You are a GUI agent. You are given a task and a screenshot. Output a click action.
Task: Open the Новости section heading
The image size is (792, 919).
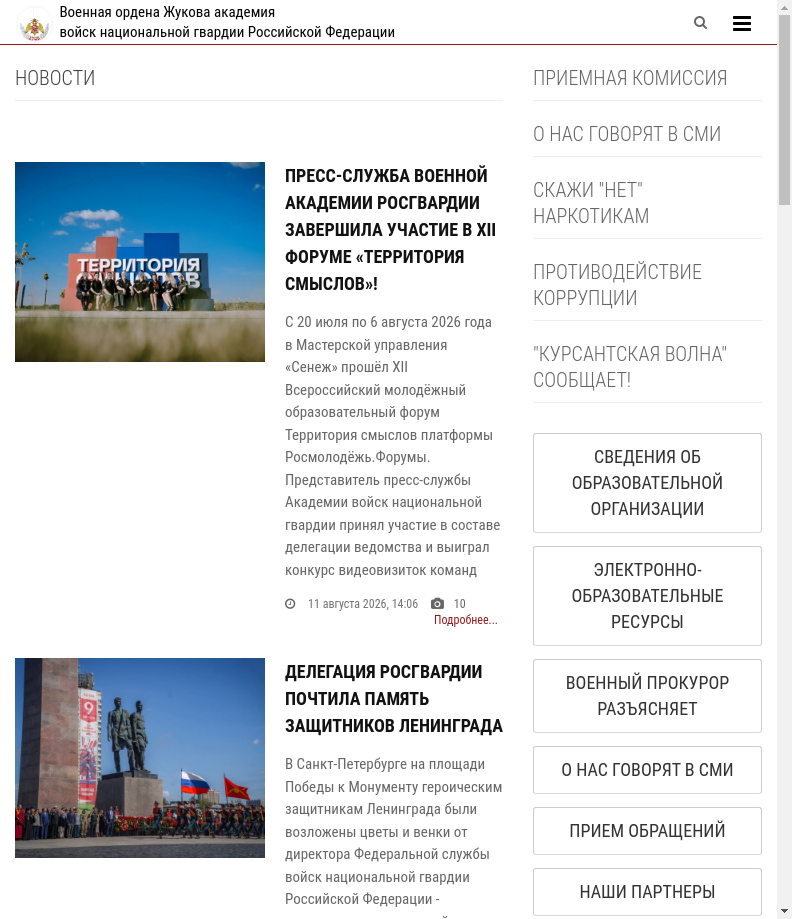point(55,78)
